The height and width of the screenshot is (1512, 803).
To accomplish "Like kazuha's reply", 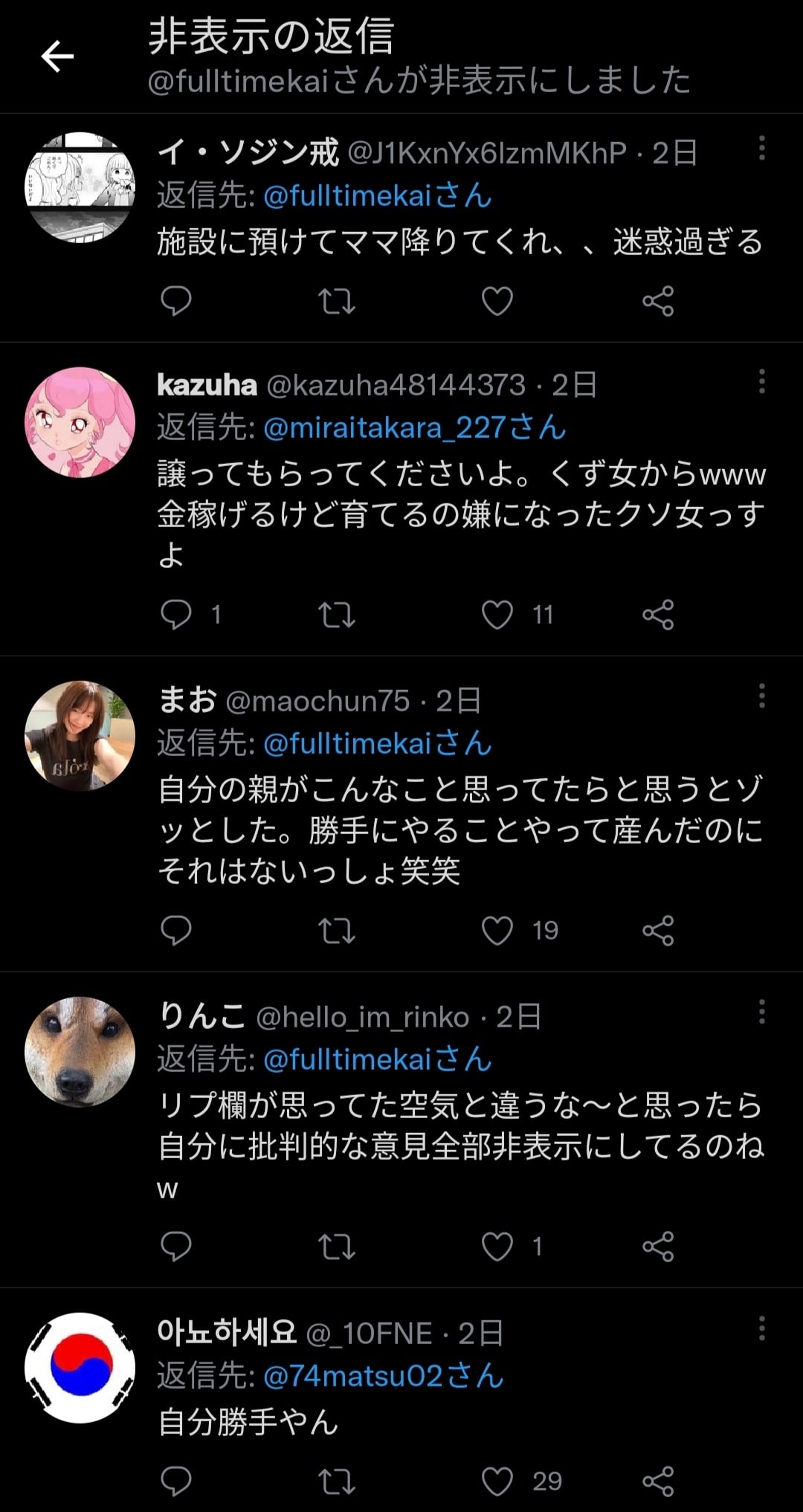I will tap(497, 615).
